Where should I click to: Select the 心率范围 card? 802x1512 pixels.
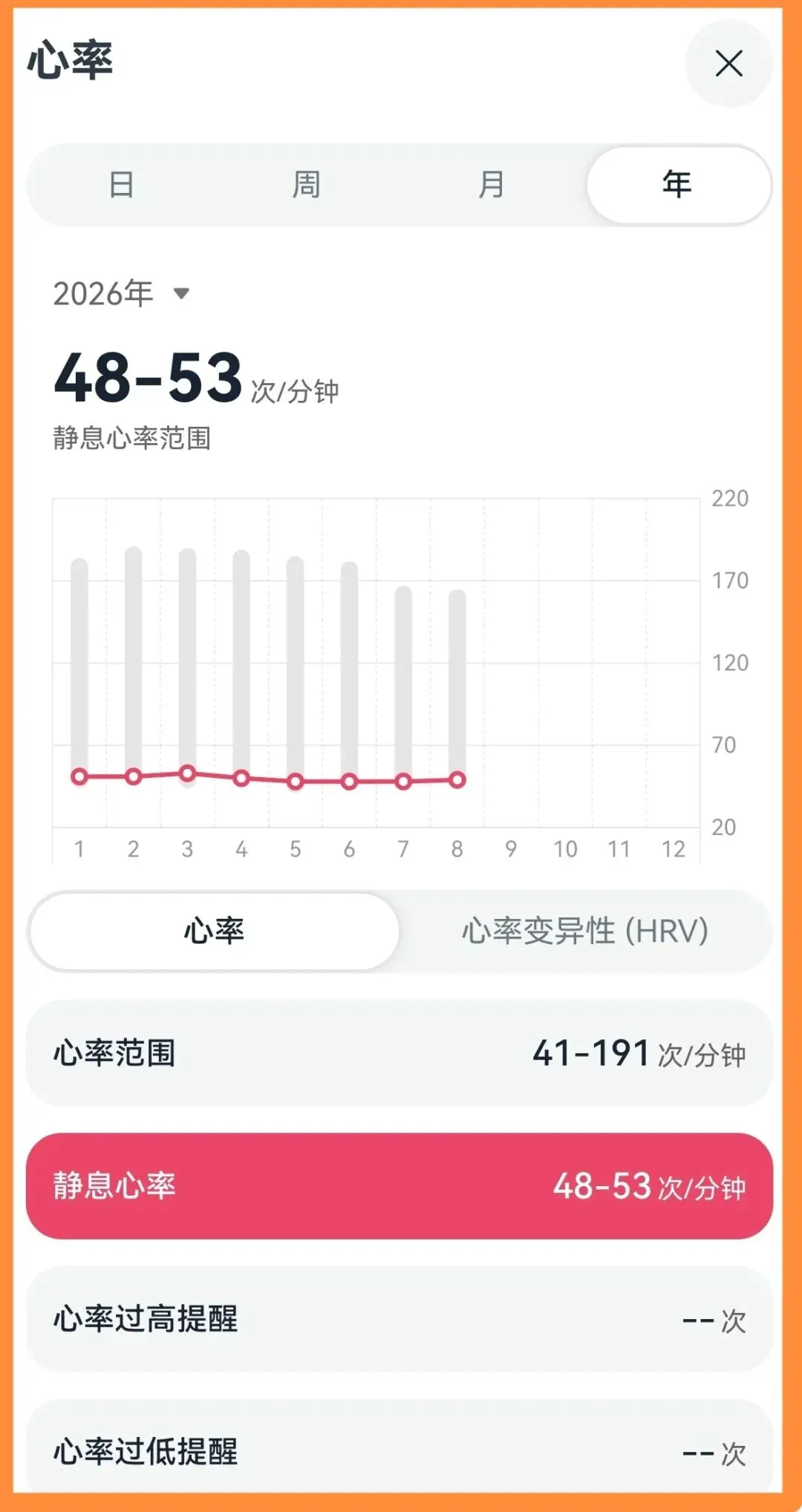coord(400,1053)
